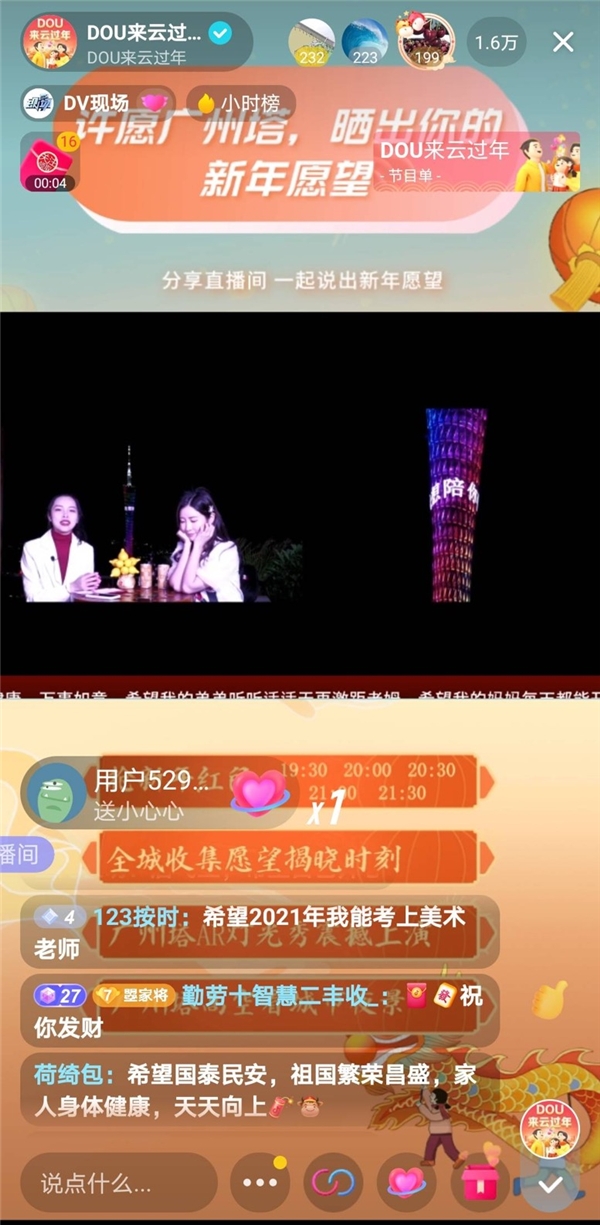Image resolution: width=600 pixels, height=1225 pixels.
Task: Open viewer avatar with 199
Action: pyautogui.click(x=427, y=42)
